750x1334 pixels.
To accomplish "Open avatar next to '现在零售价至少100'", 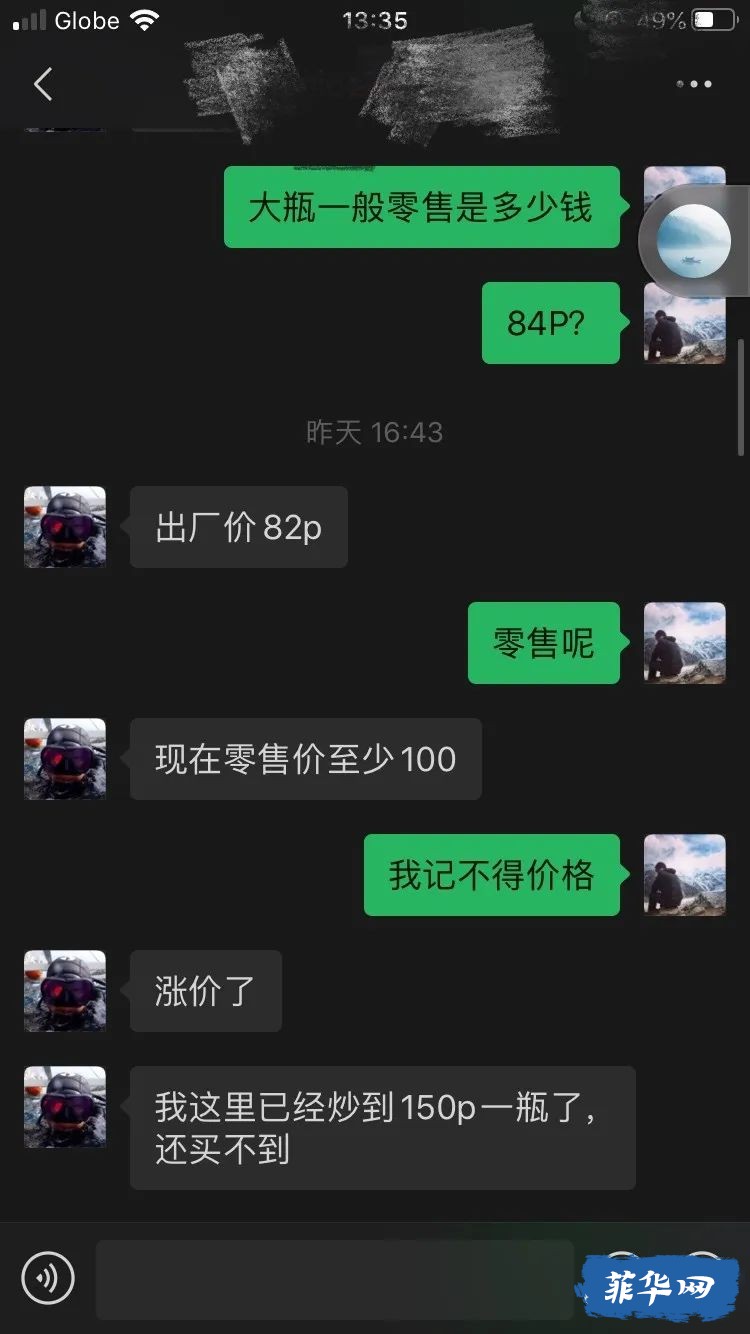I will [65, 759].
